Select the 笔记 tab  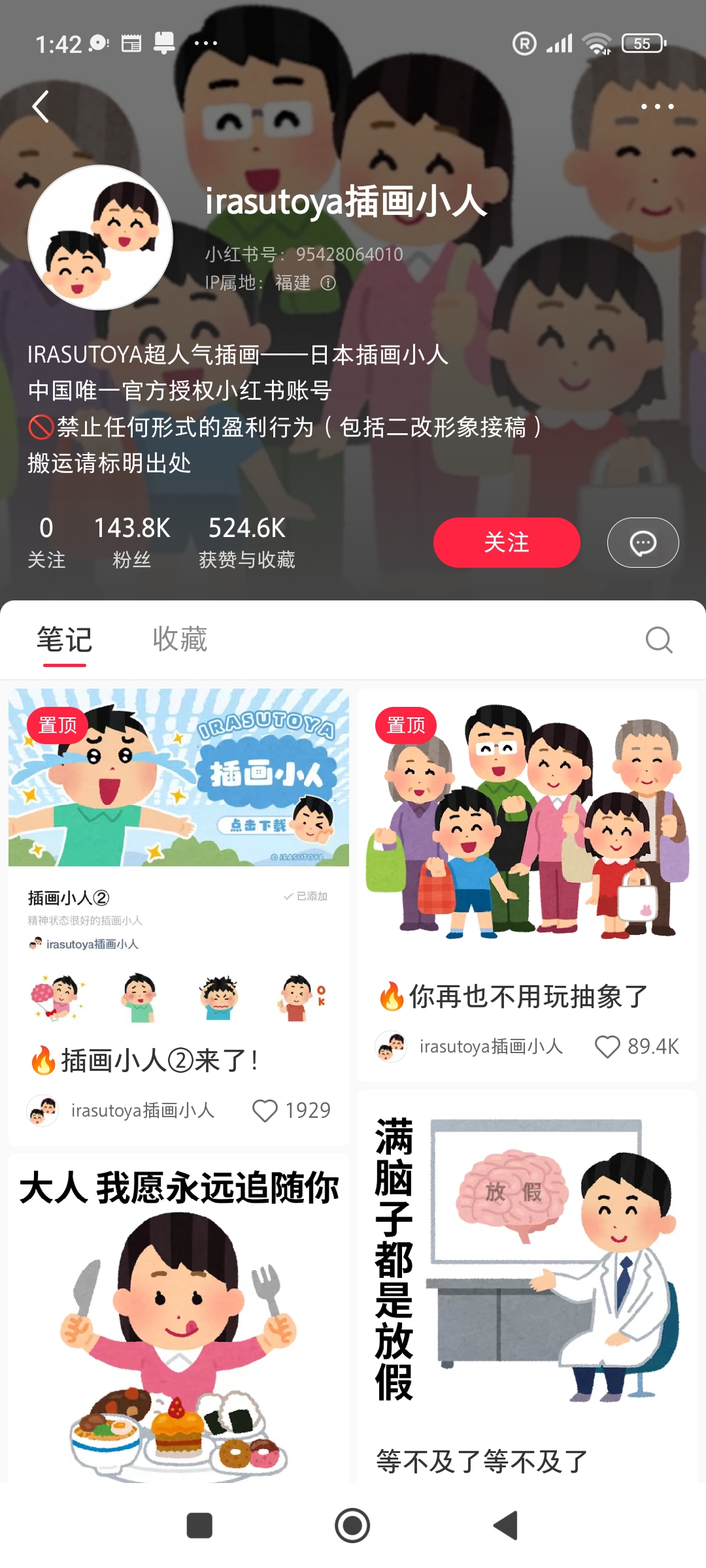(64, 640)
